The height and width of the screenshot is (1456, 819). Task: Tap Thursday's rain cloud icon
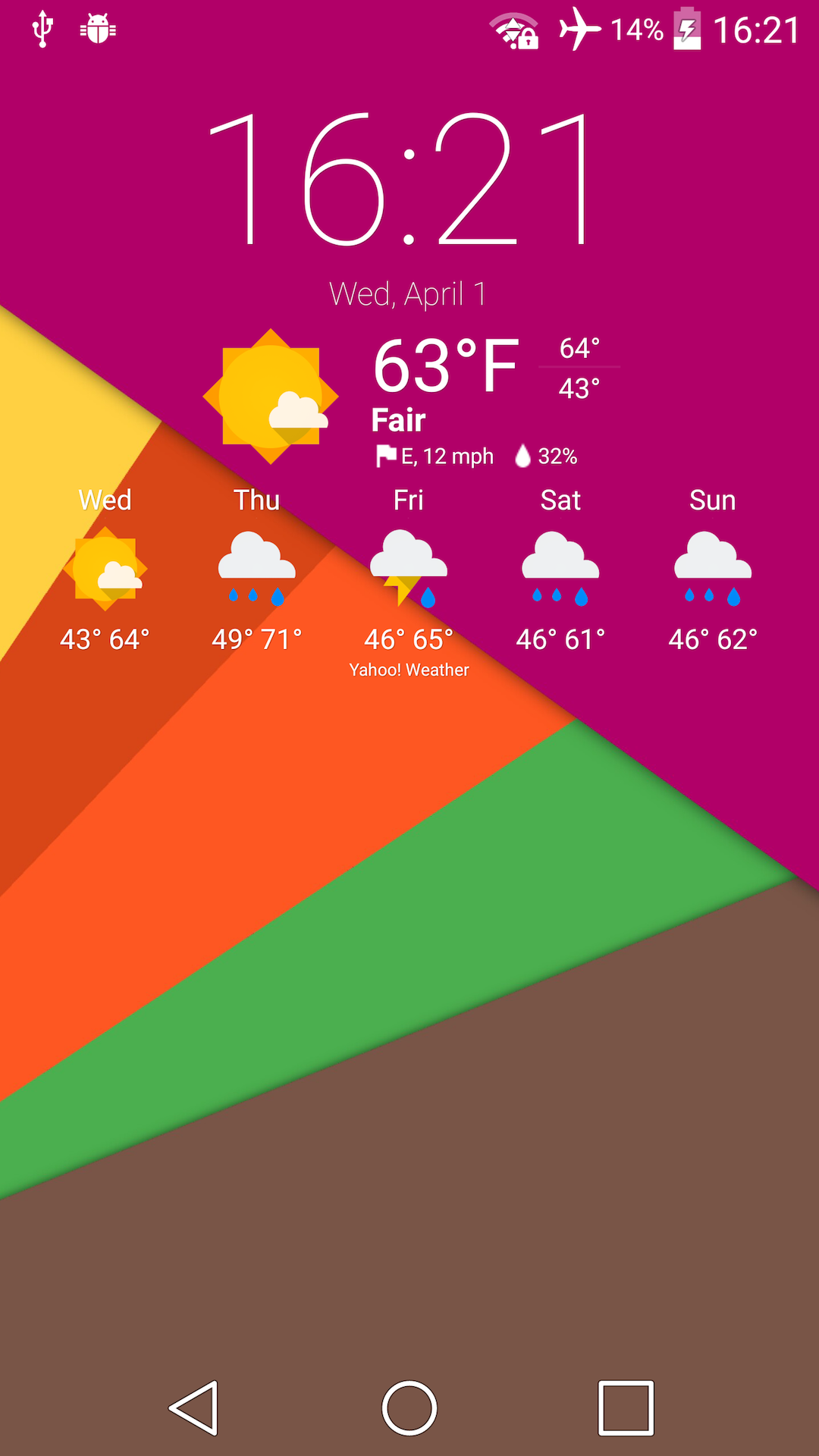click(x=256, y=565)
